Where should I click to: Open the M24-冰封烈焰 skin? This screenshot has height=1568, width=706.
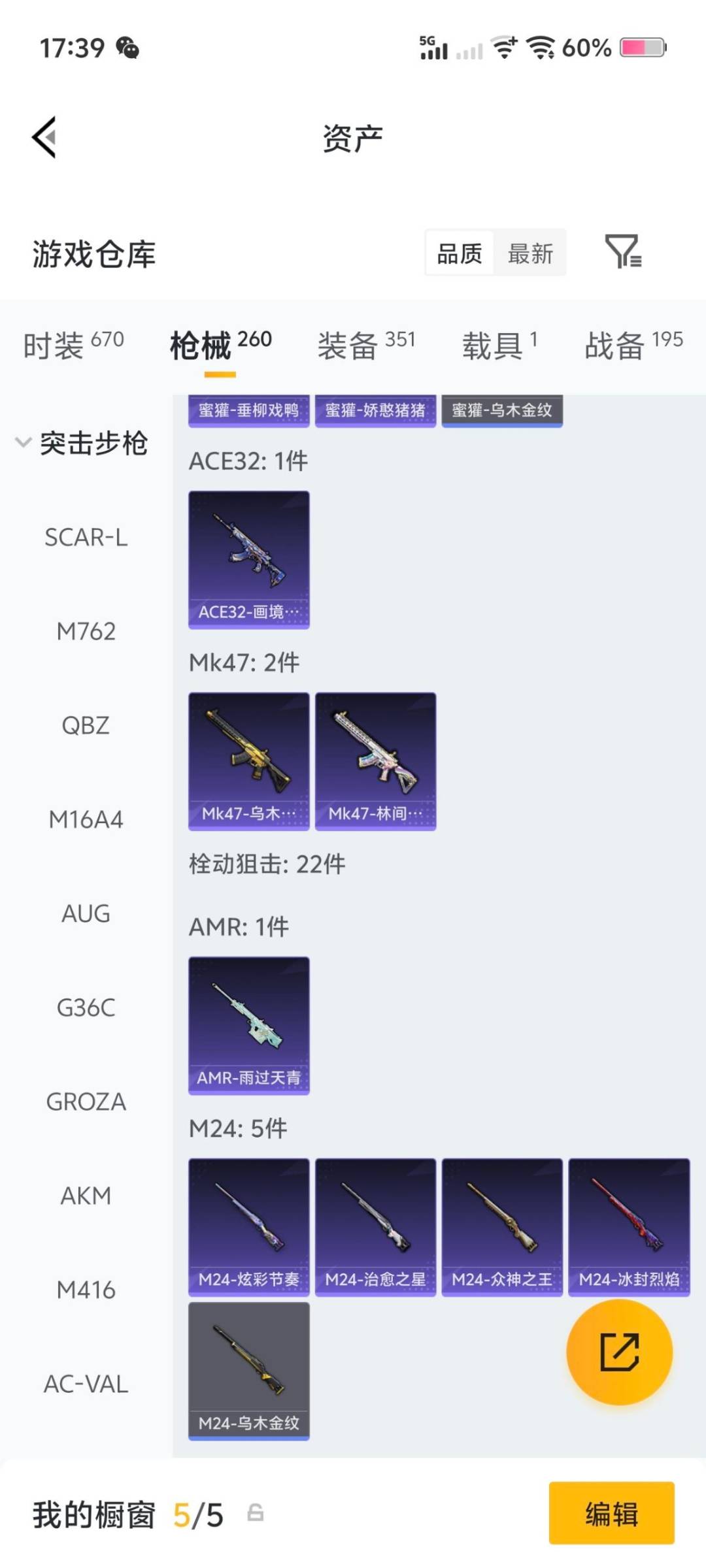[628, 1225]
